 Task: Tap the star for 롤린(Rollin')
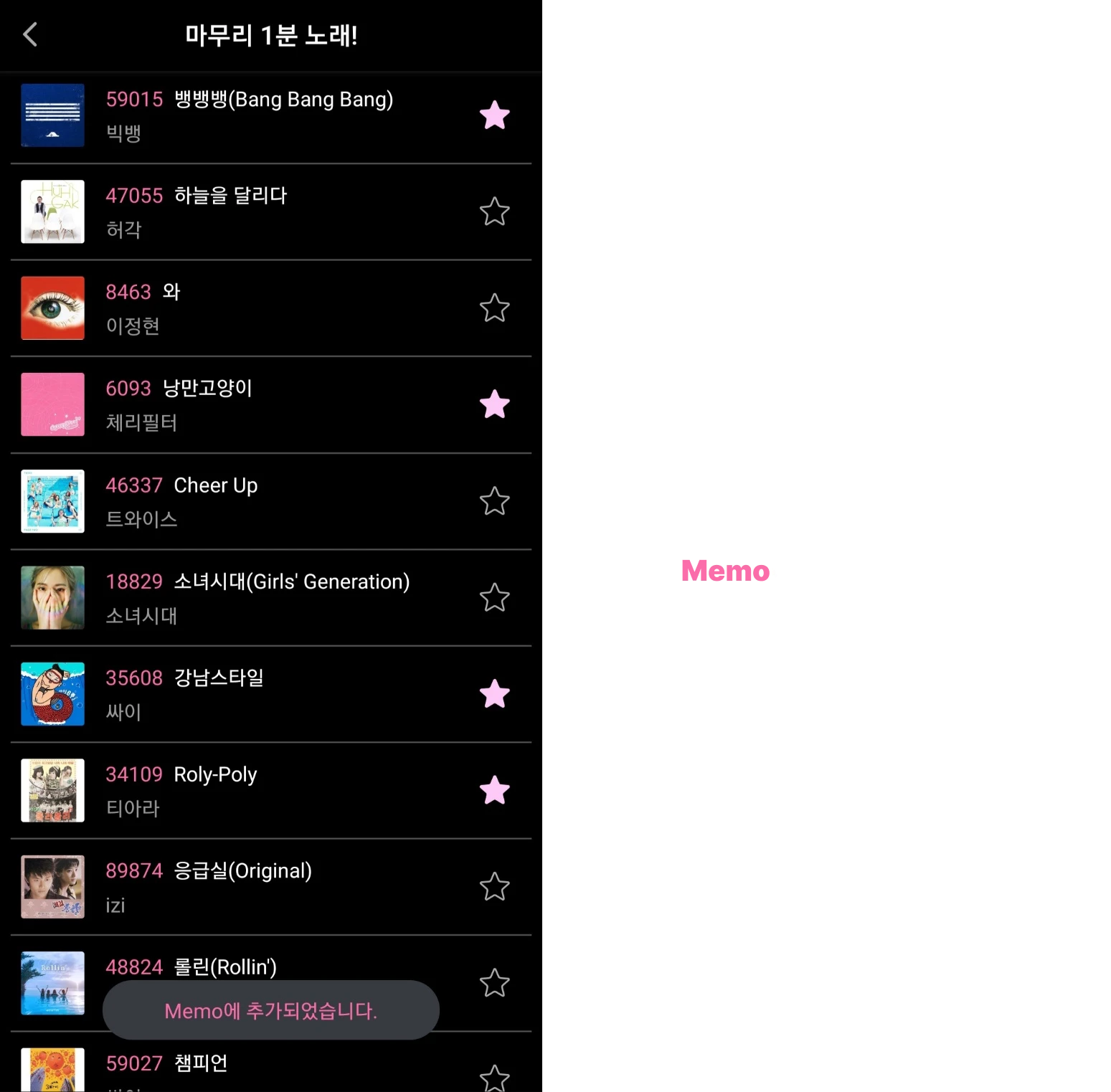(494, 983)
